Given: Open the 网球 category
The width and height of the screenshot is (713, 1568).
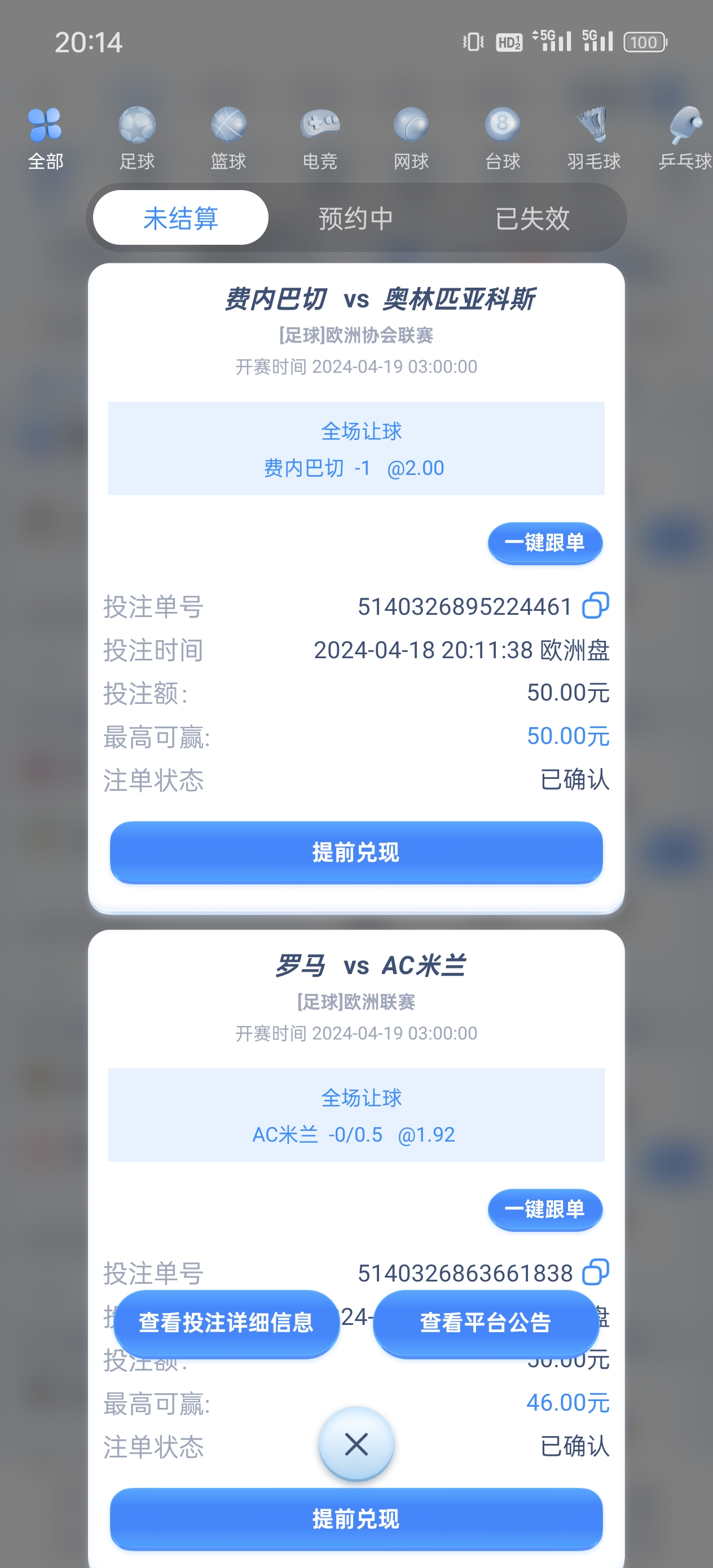Looking at the screenshot, I should click(x=411, y=138).
